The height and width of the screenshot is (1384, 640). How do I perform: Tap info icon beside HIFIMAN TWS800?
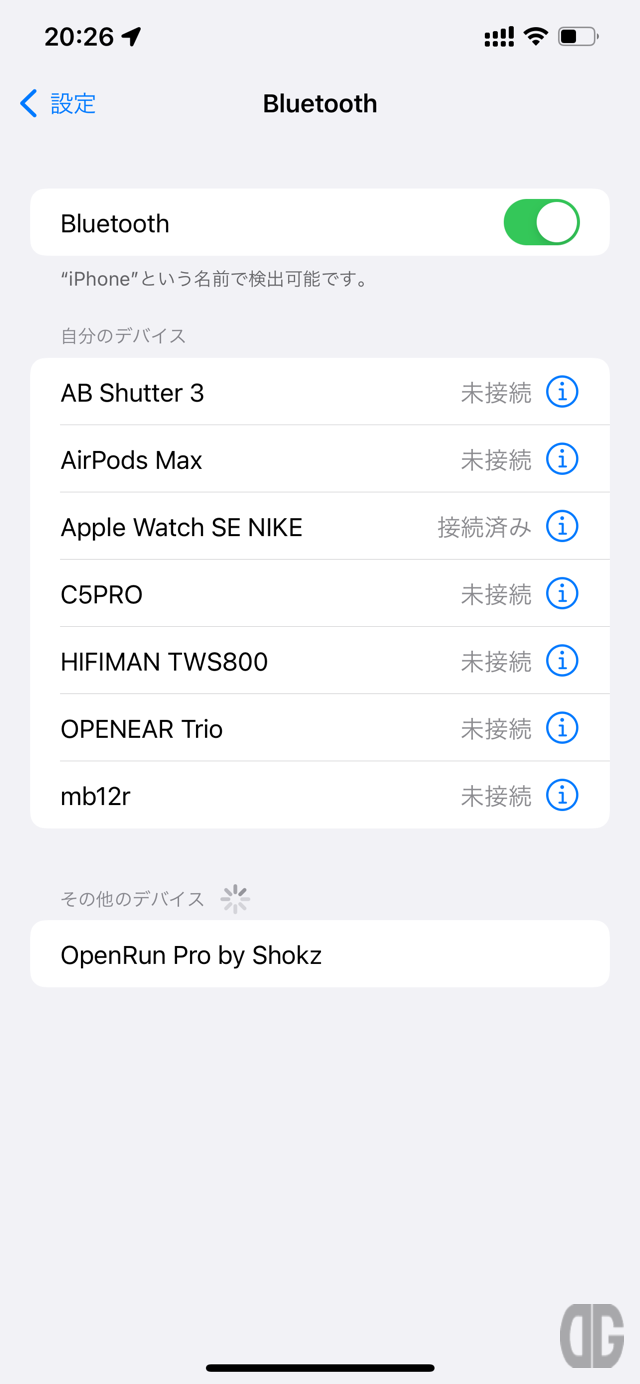[x=562, y=661]
